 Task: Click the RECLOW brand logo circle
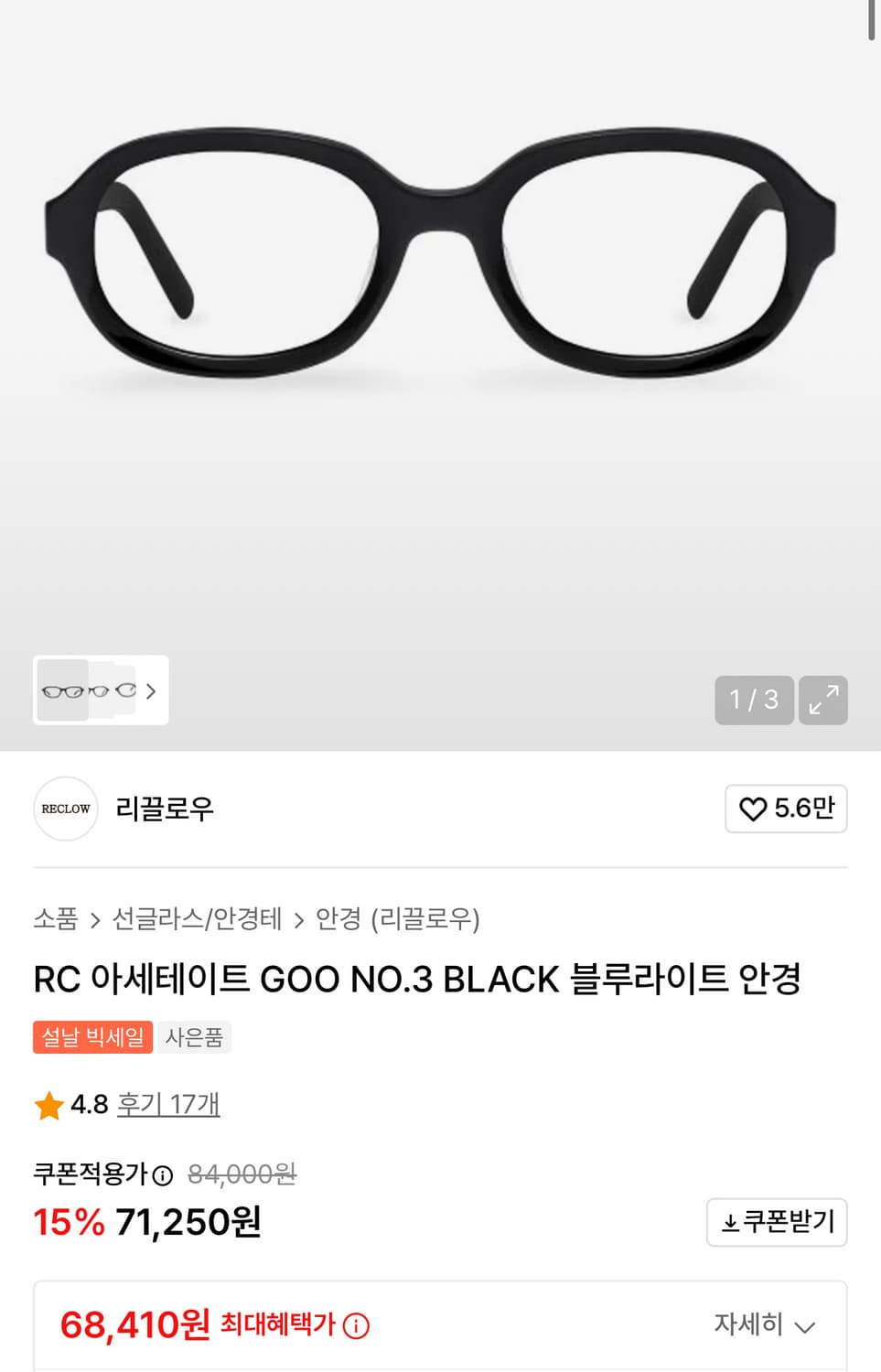pyautogui.click(x=65, y=809)
